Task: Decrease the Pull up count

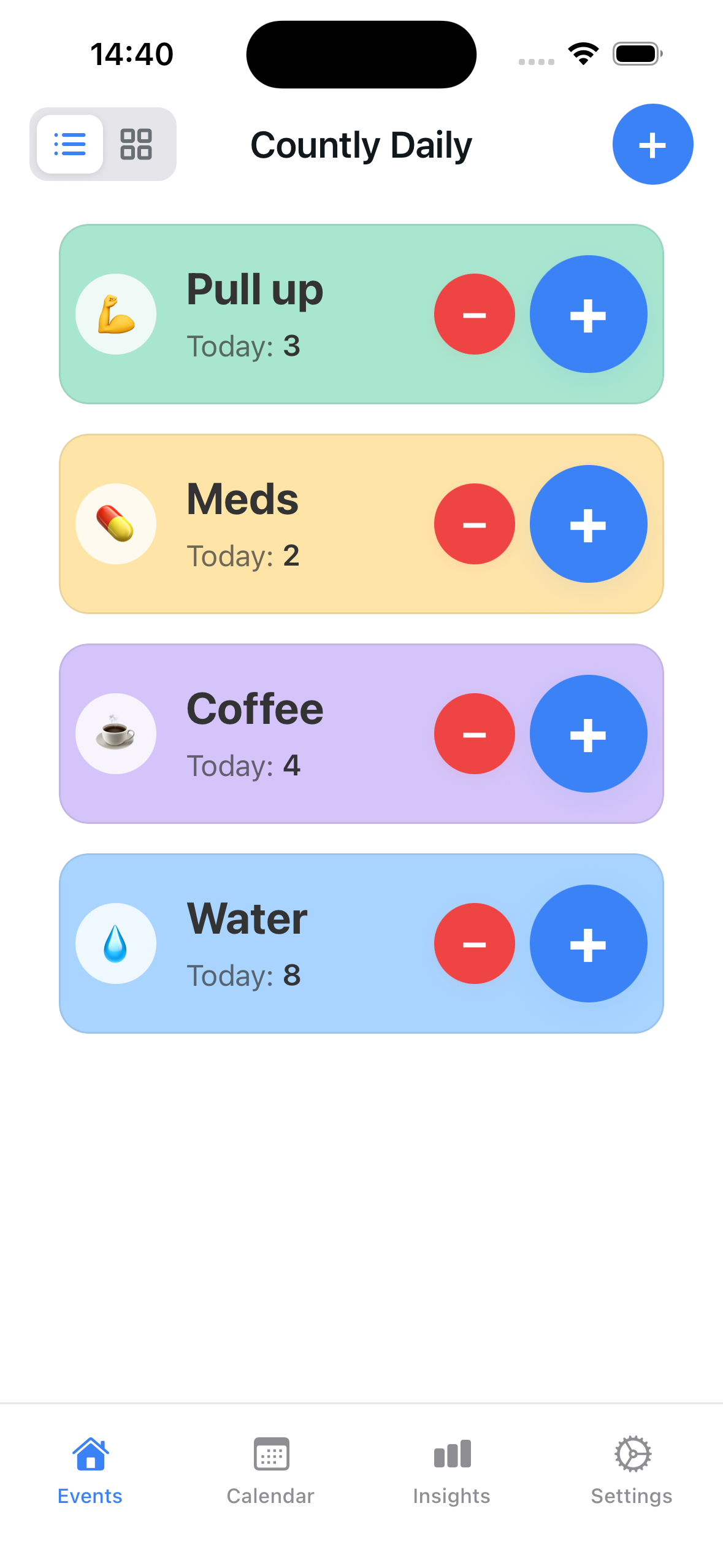Action: pos(474,314)
